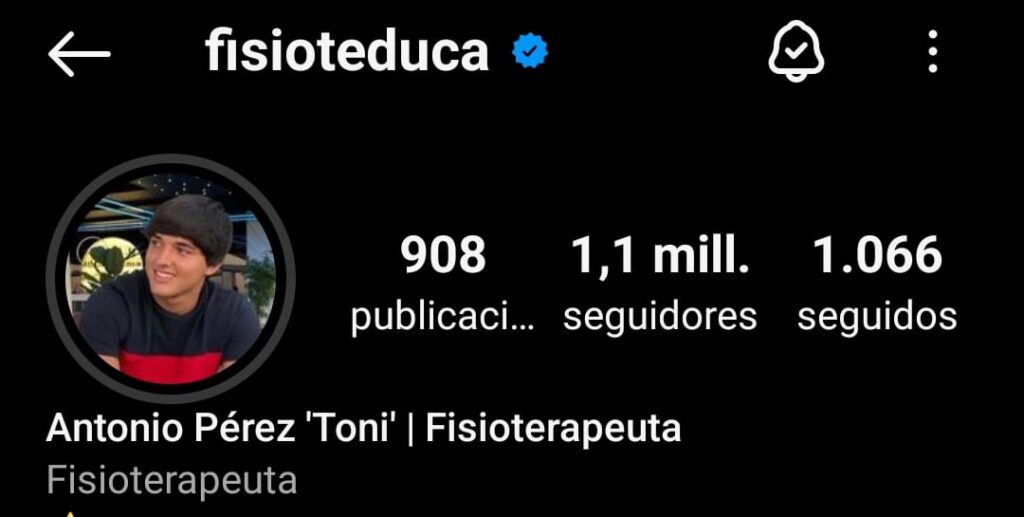View the 1.066 seguidos list
This screenshot has width=1024, height=517.
(877, 282)
